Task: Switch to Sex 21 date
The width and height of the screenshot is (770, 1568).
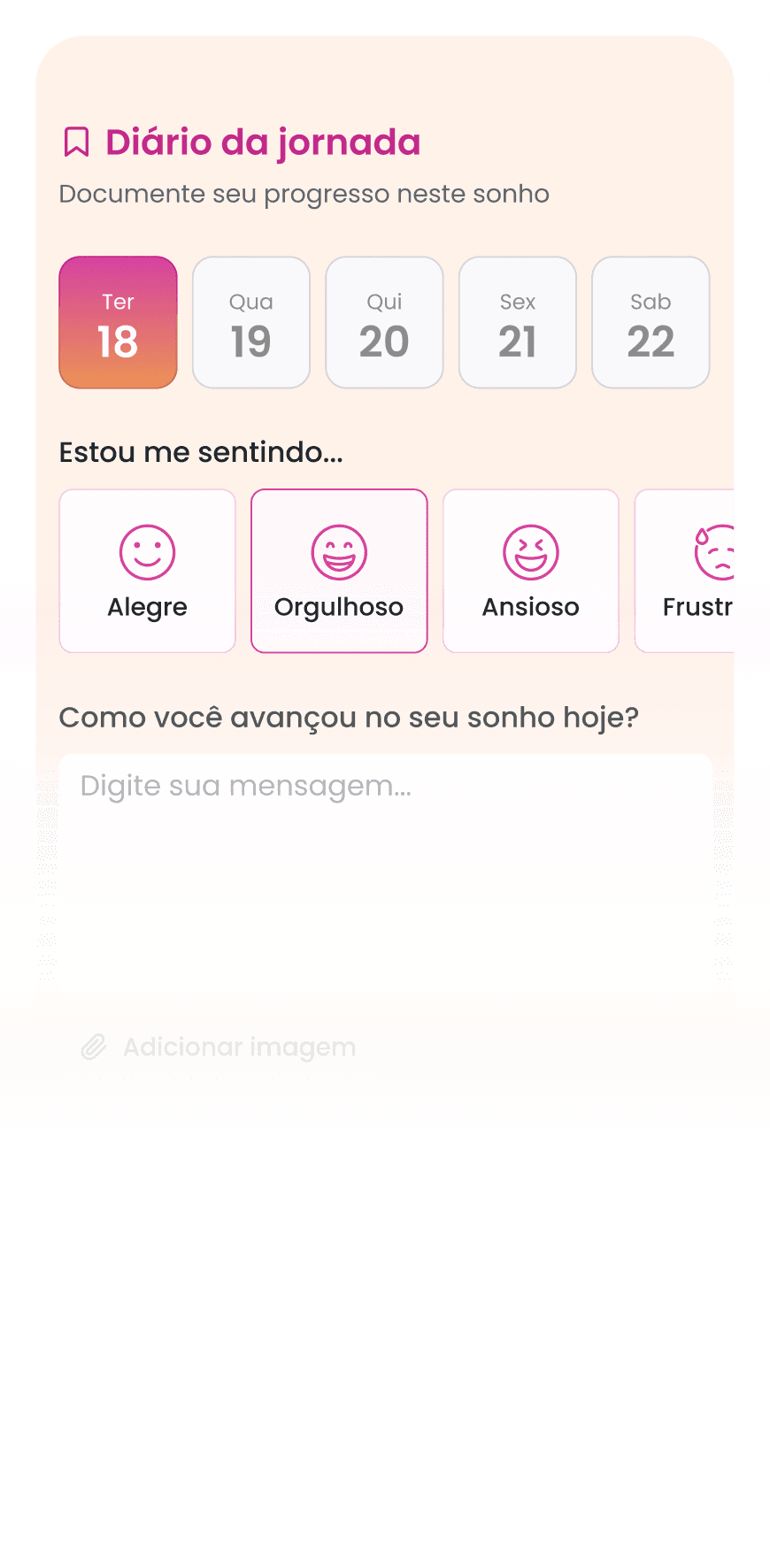Action: [x=518, y=323]
